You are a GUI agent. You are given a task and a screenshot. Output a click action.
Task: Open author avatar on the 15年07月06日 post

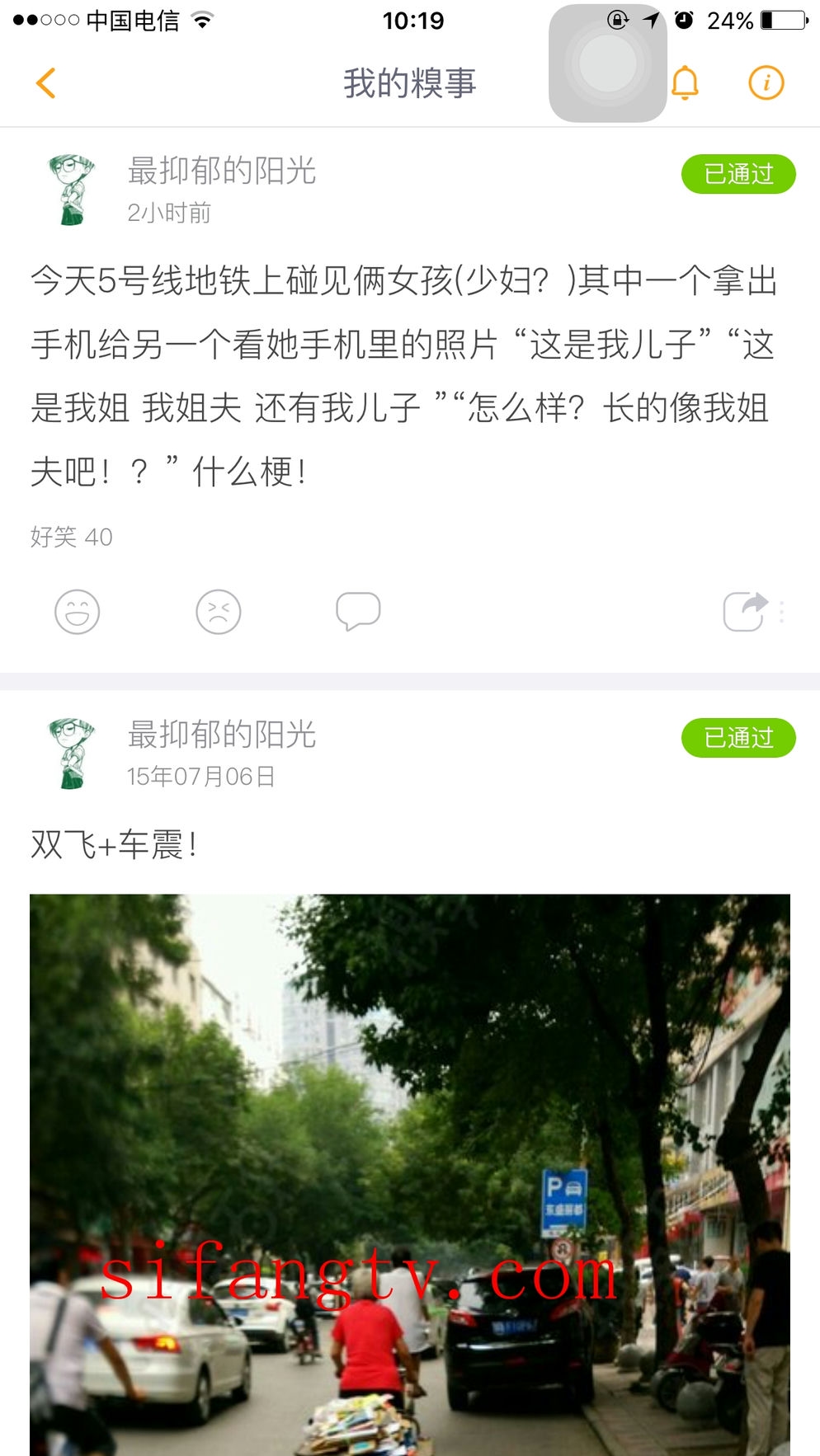click(x=73, y=753)
